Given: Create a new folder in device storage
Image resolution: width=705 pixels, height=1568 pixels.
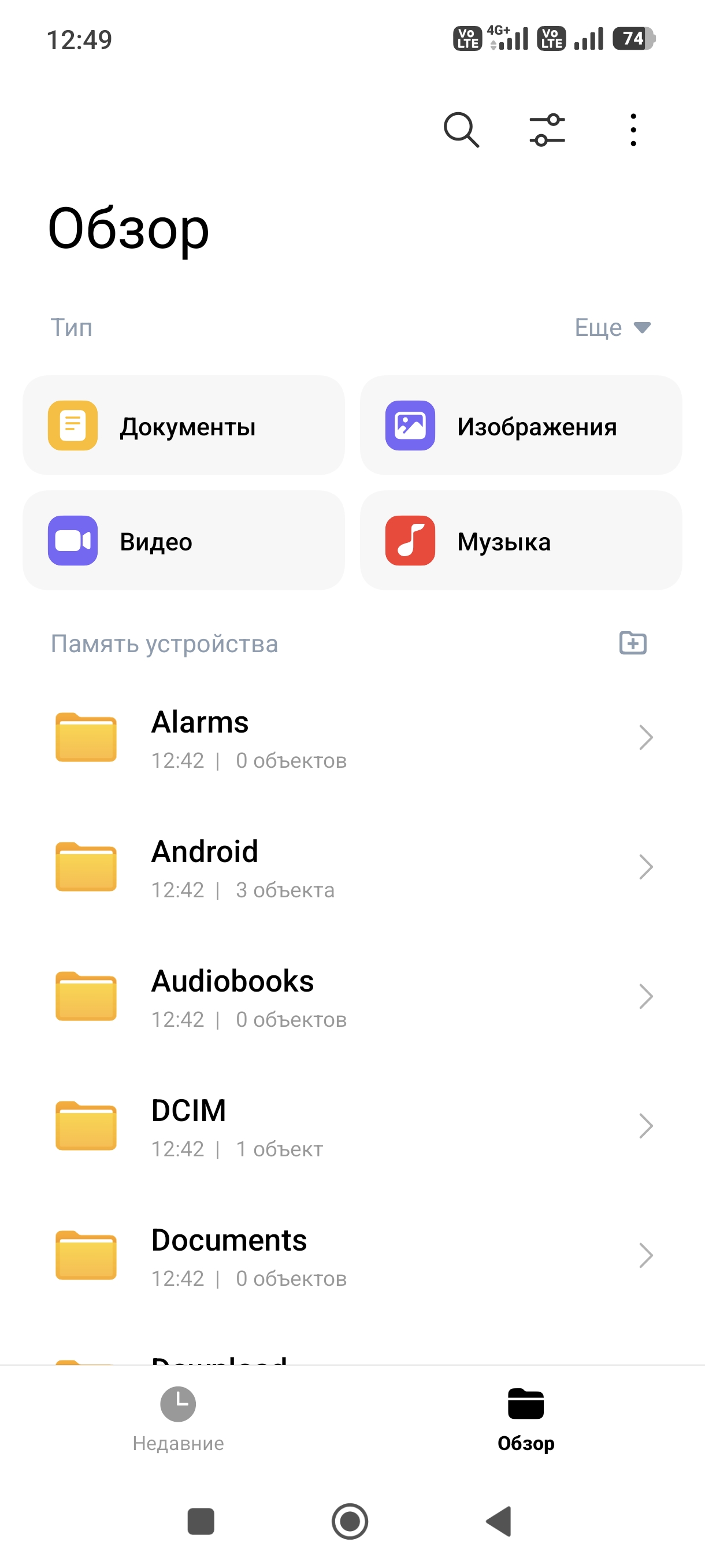Looking at the screenshot, I should (633, 643).
